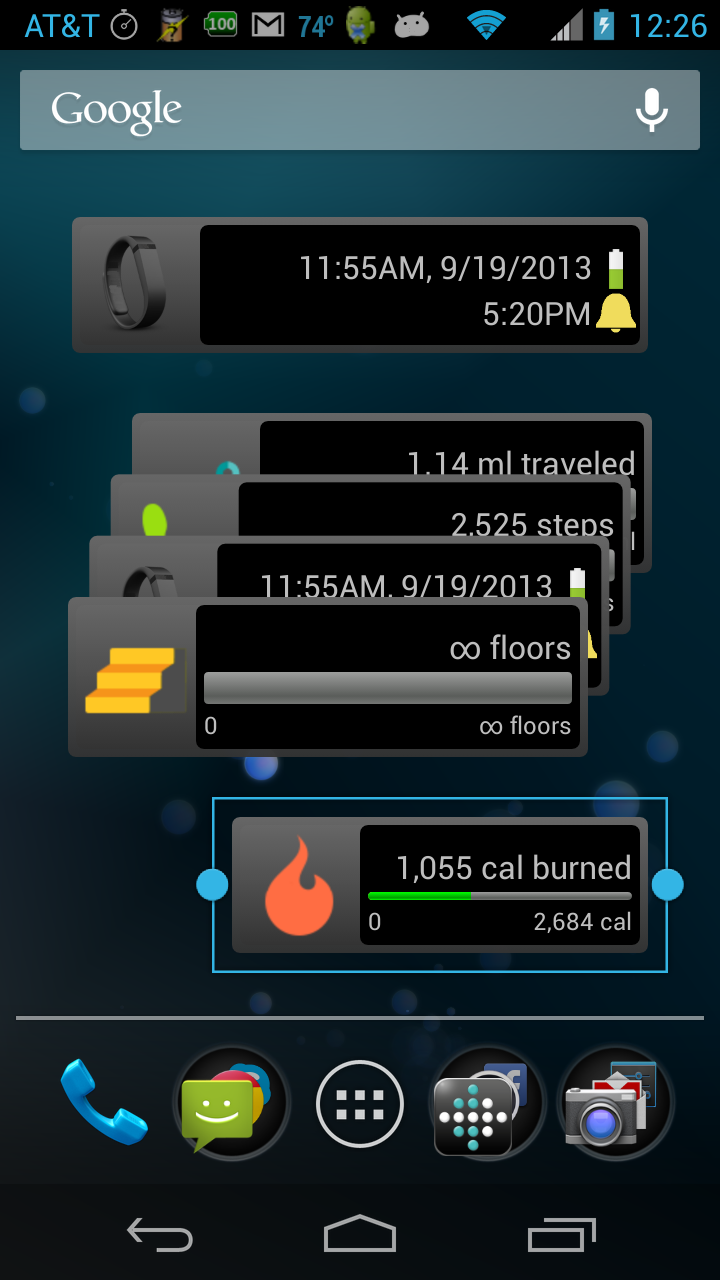The image size is (720, 1280).
Task: Start Google voice search with the microphone
Action: [x=652, y=110]
